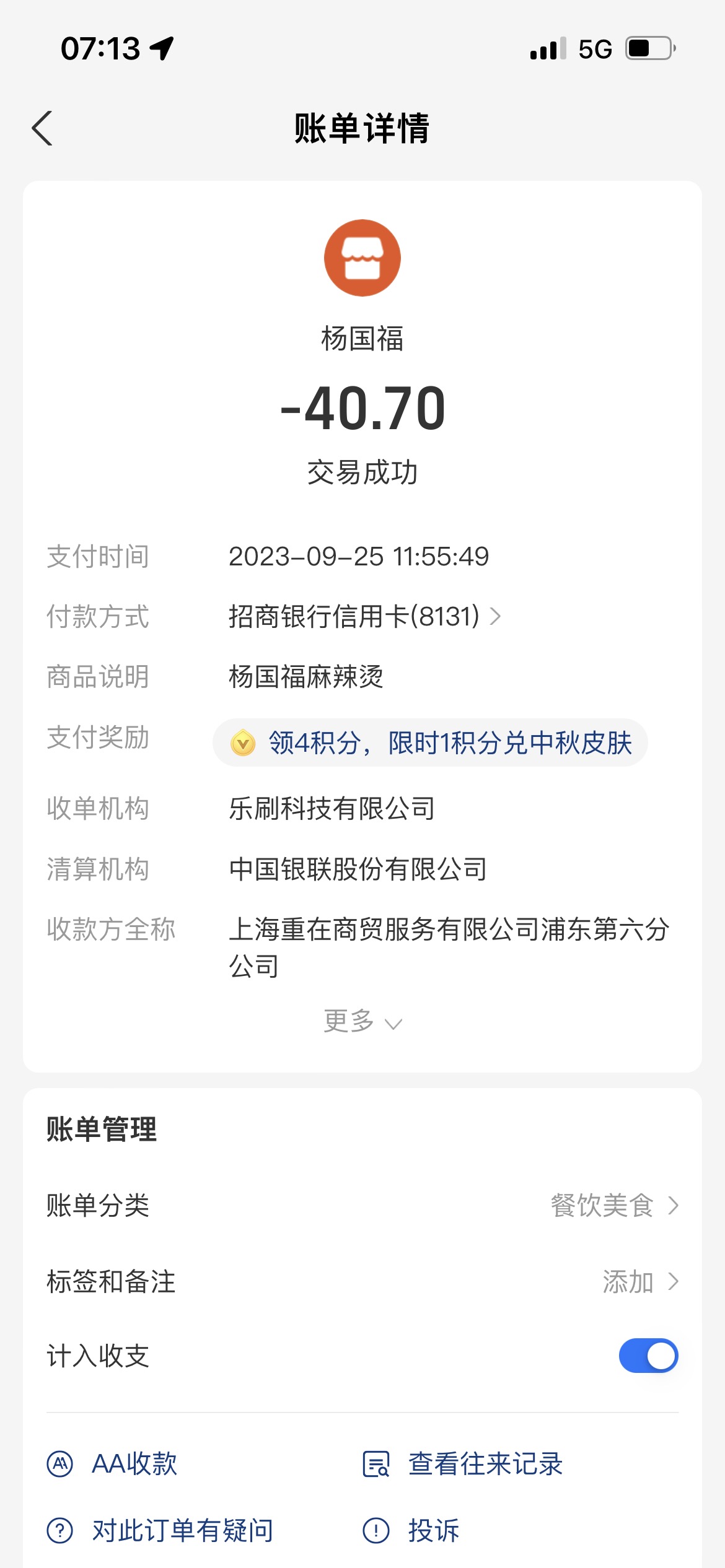Expand 更多 to show more details

(x=362, y=1021)
